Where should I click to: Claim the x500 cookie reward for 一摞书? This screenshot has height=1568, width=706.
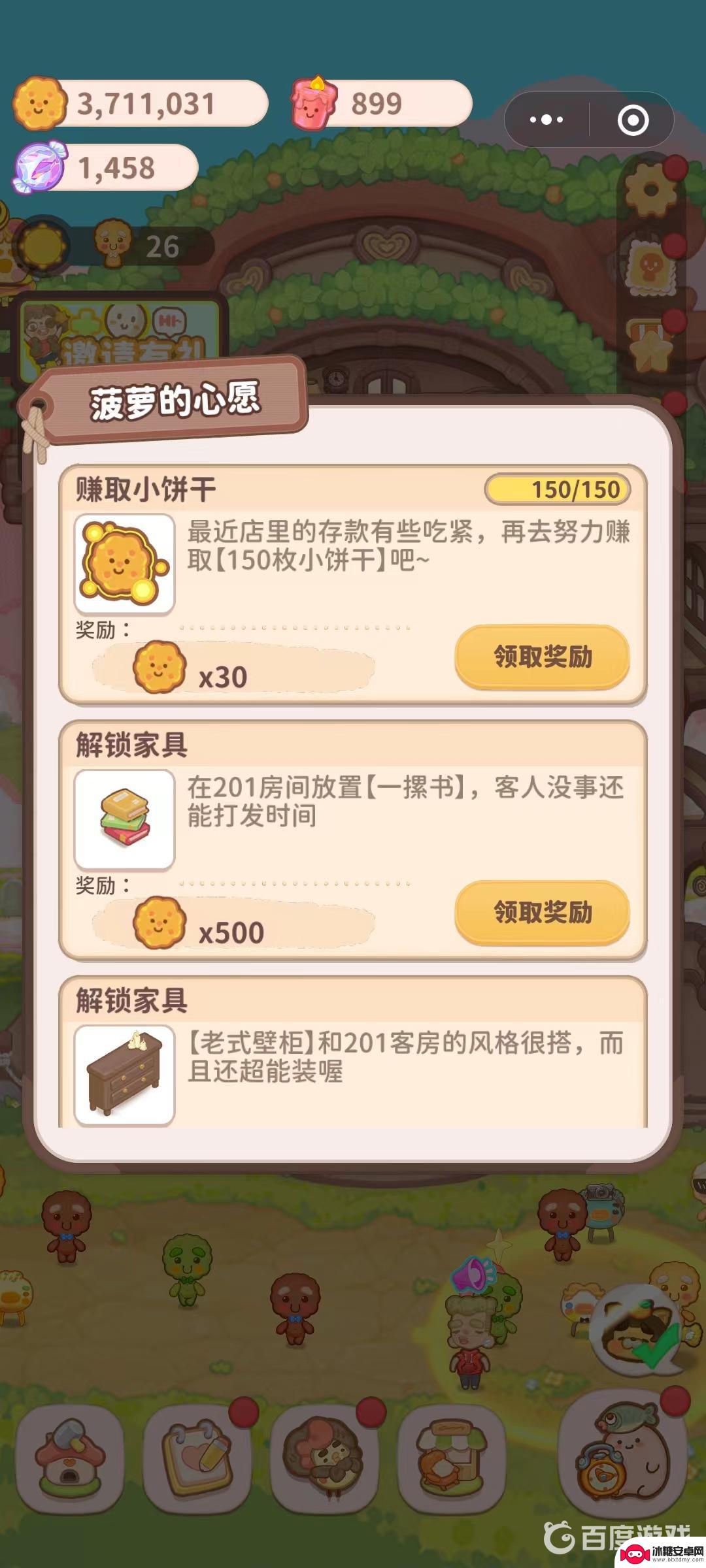(542, 913)
